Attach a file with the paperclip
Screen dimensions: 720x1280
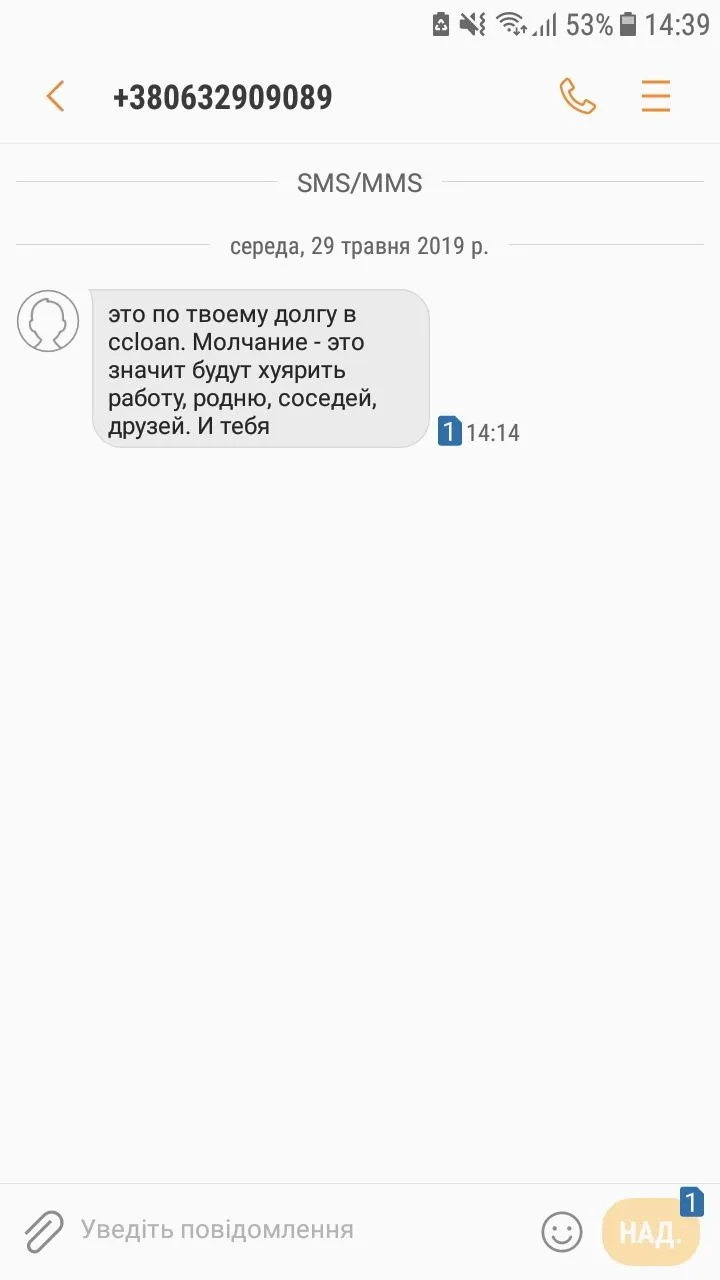[x=43, y=1231]
